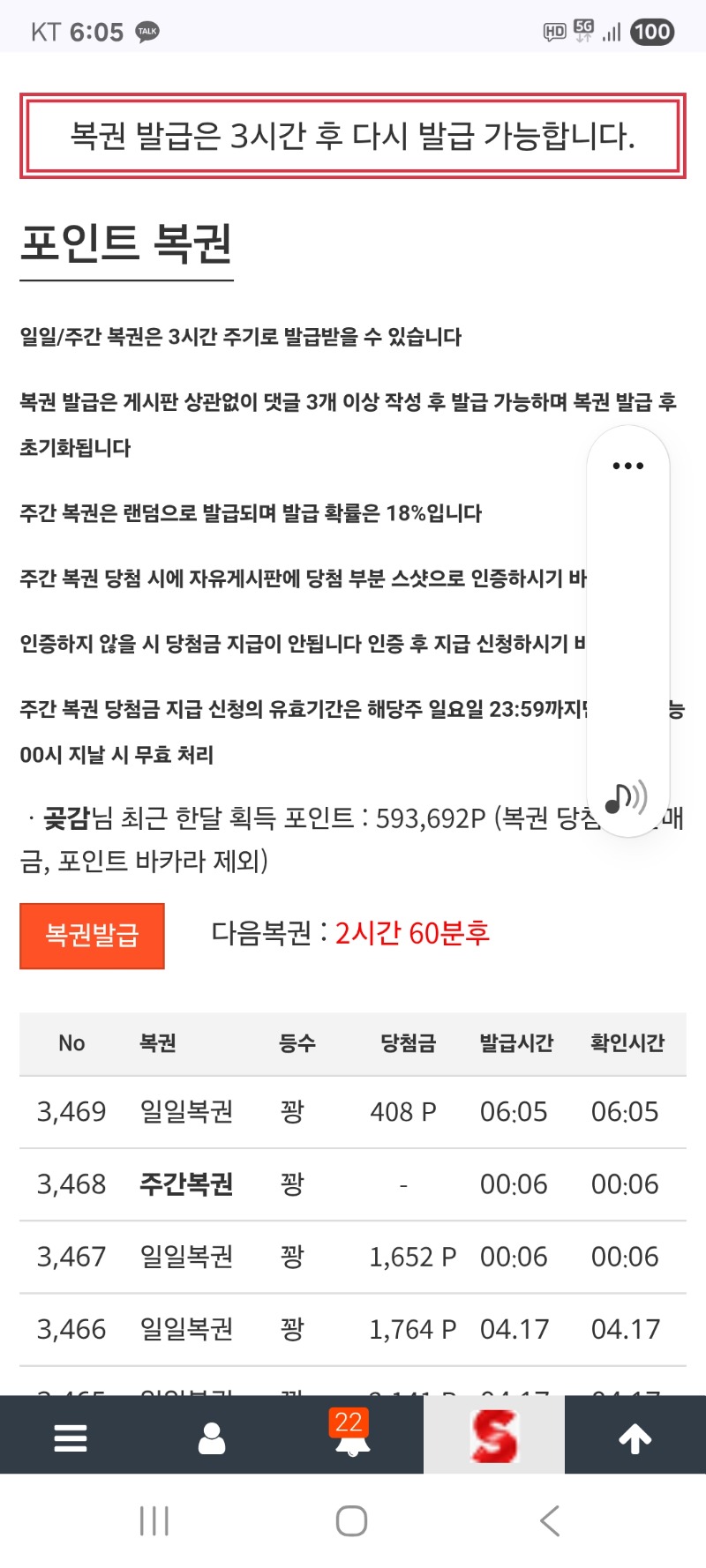Screen dimensions: 706x1568
Task: Open the profile icon in bottom bar
Action: 212,1437
